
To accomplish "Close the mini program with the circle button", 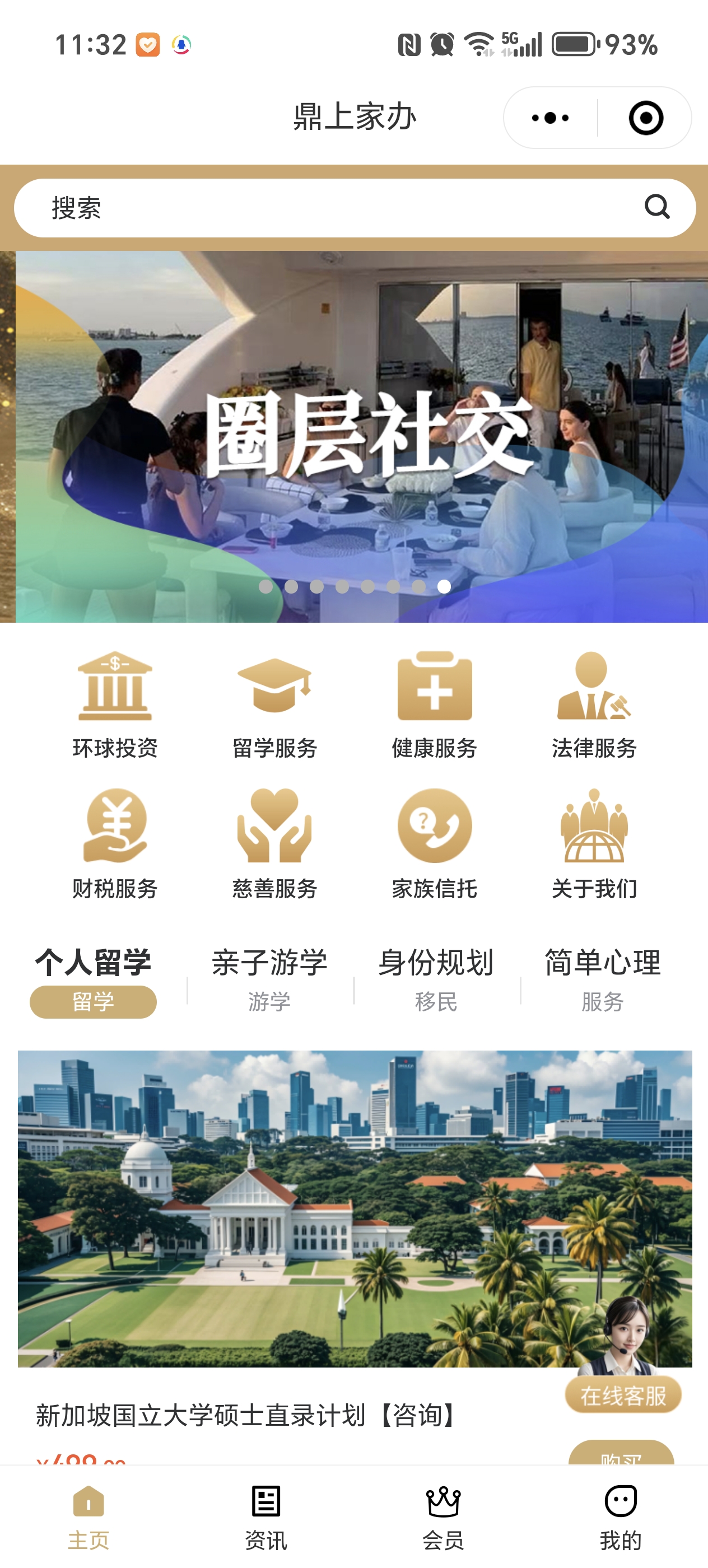I will tap(645, 118).
